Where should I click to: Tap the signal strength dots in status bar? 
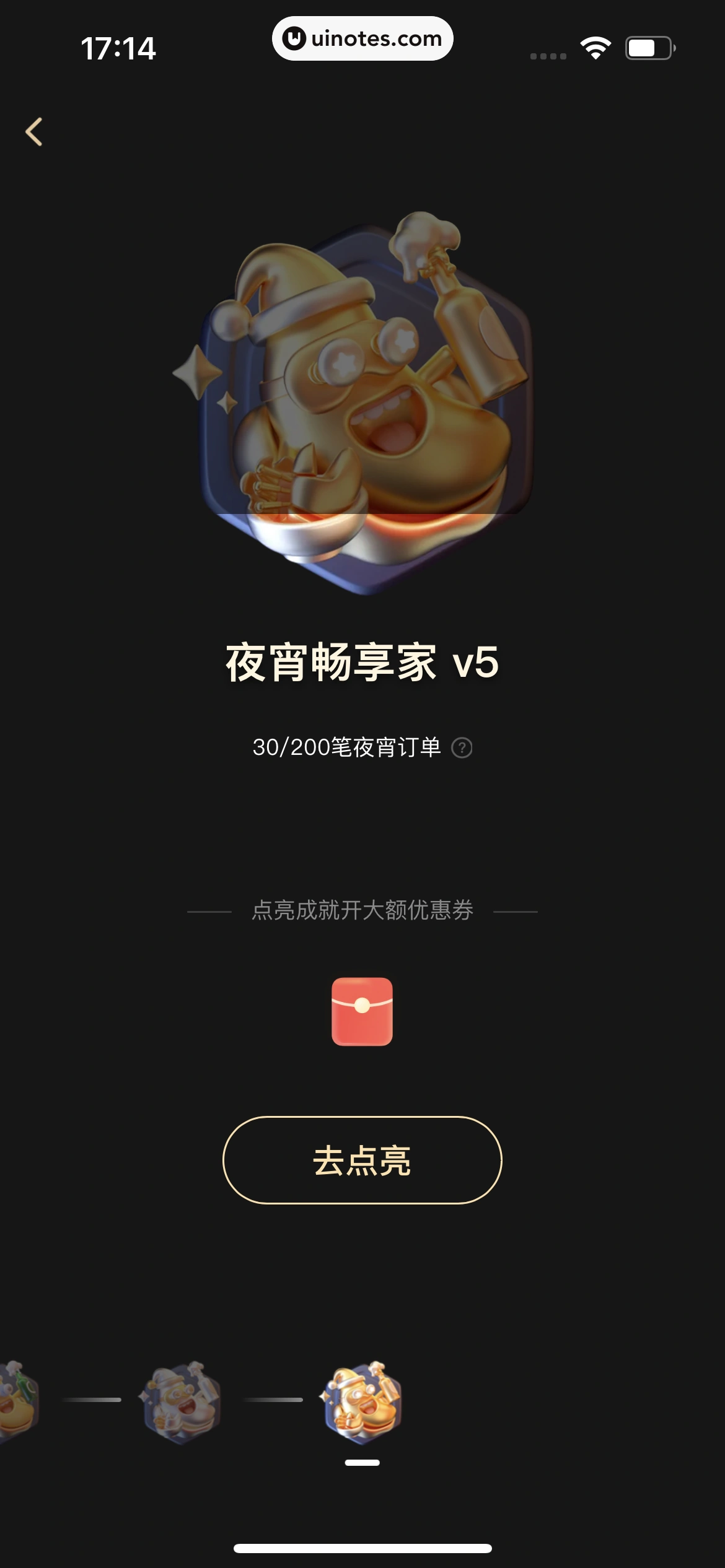[x=548, y=56]
